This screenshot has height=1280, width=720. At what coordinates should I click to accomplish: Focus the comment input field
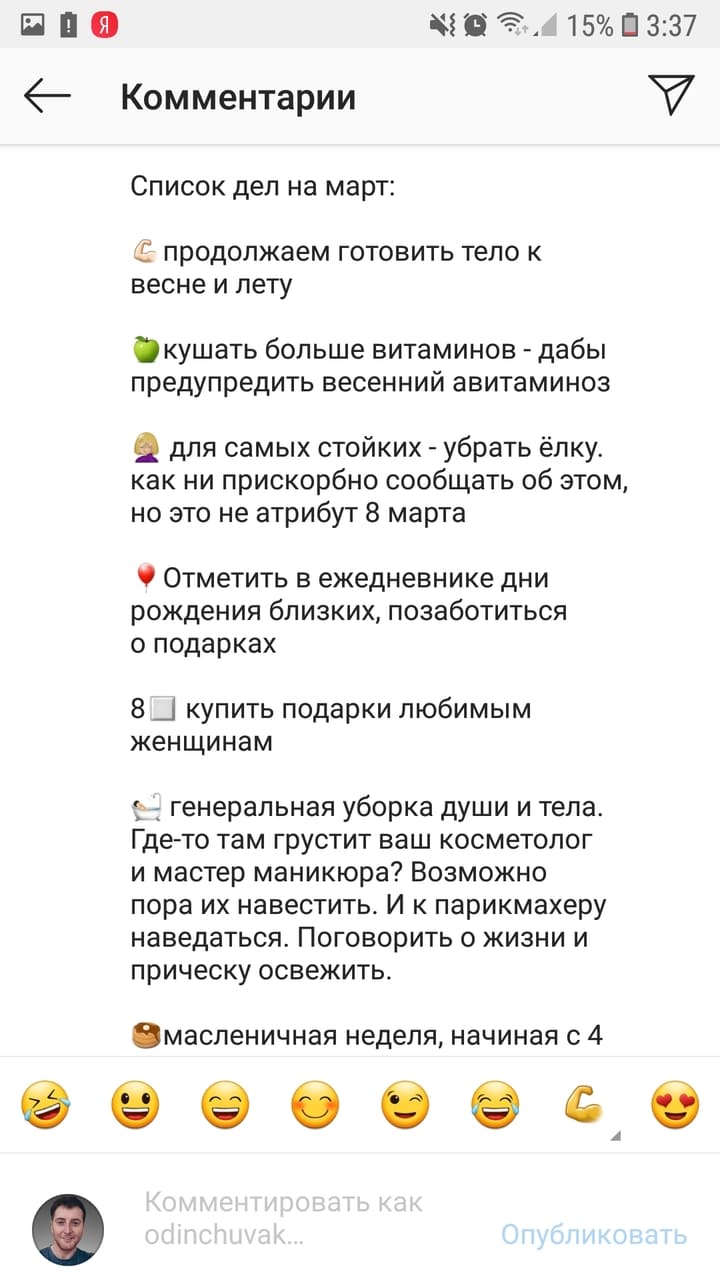[x=300, y=1218]
